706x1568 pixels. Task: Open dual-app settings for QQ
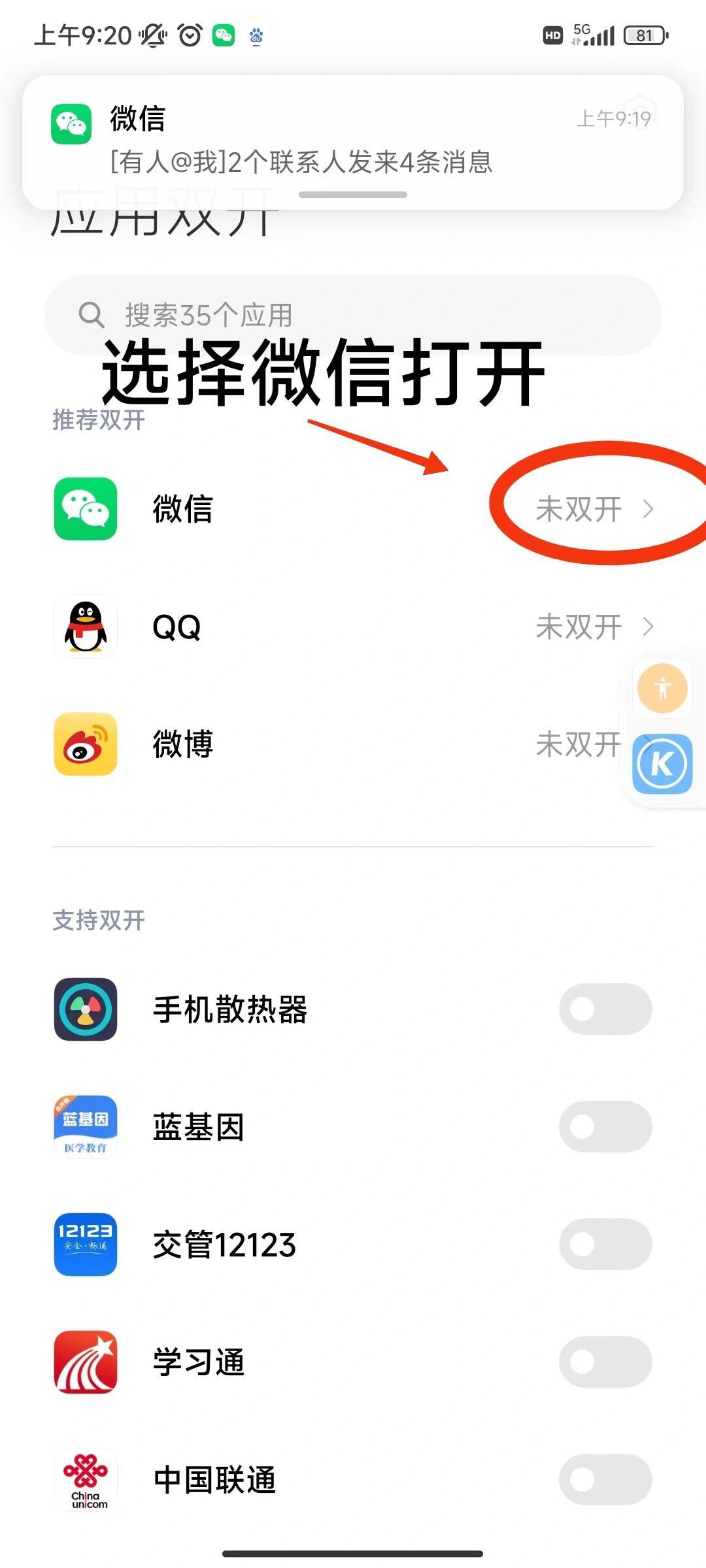(x=353, y=627)
